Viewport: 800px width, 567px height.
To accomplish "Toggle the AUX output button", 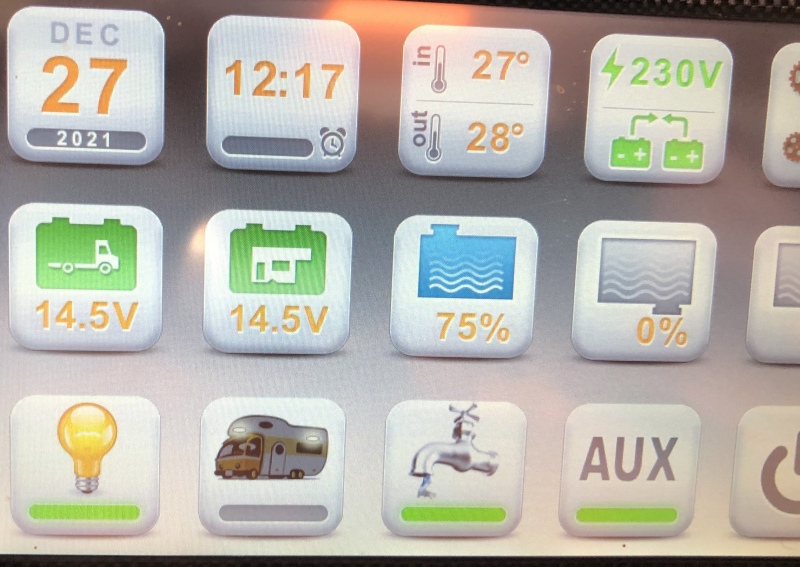I will click(629, 470).
